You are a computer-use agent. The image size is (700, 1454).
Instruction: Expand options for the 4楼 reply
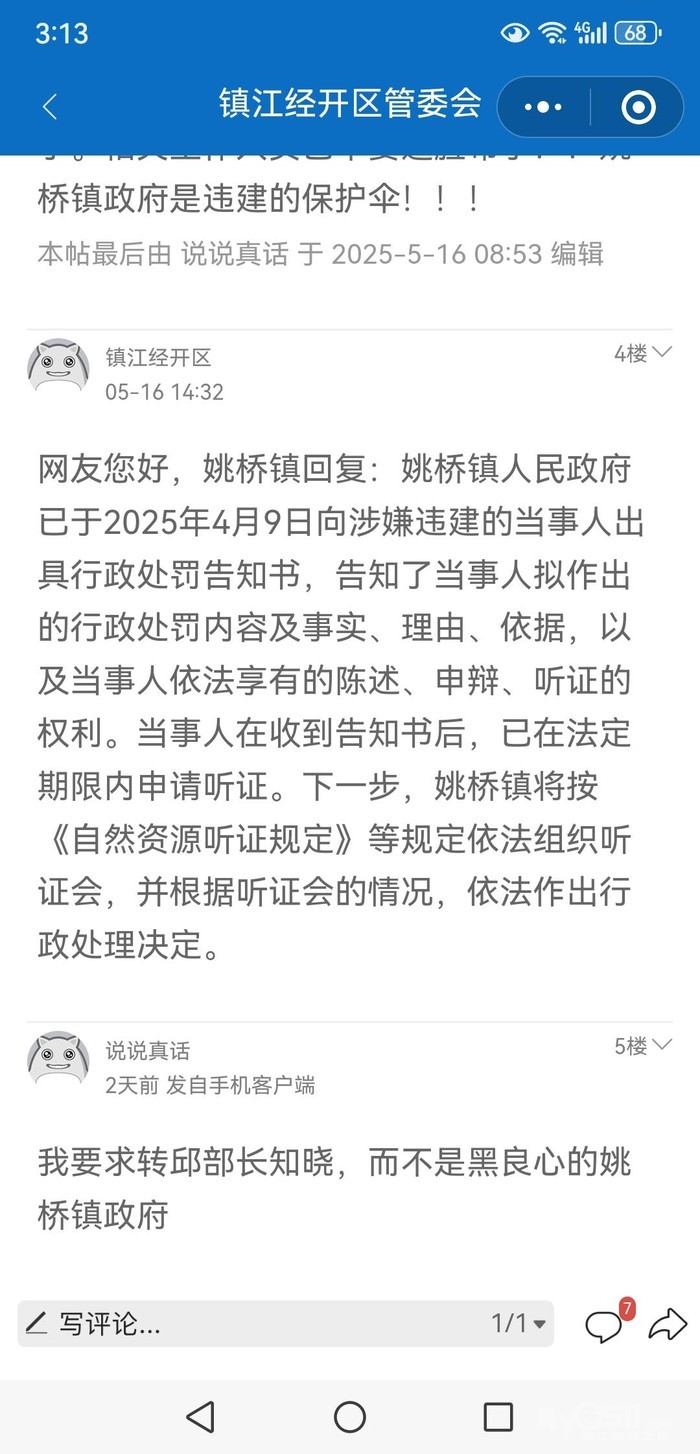643,353
